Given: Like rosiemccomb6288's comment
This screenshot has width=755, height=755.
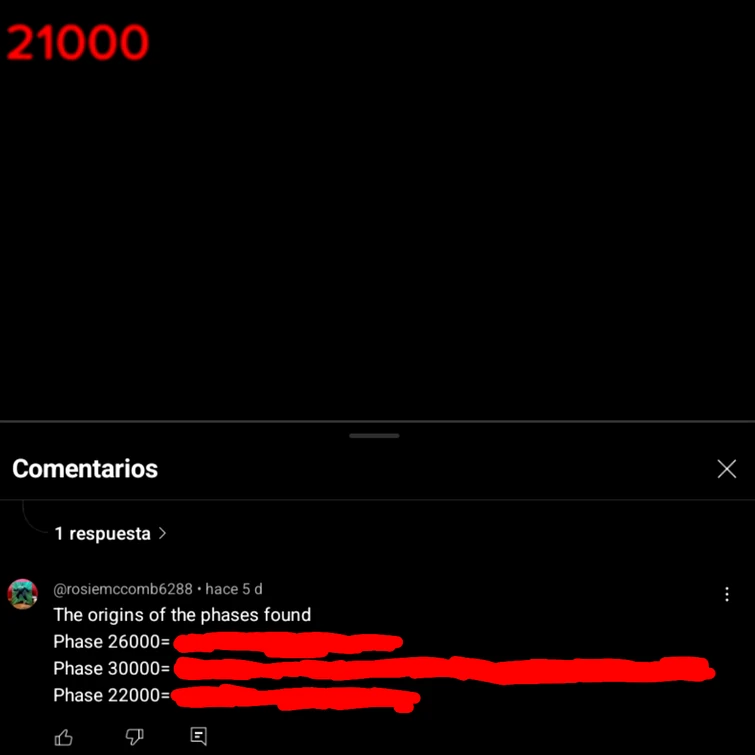Looking at the screenshot, I should coord(64,737).
